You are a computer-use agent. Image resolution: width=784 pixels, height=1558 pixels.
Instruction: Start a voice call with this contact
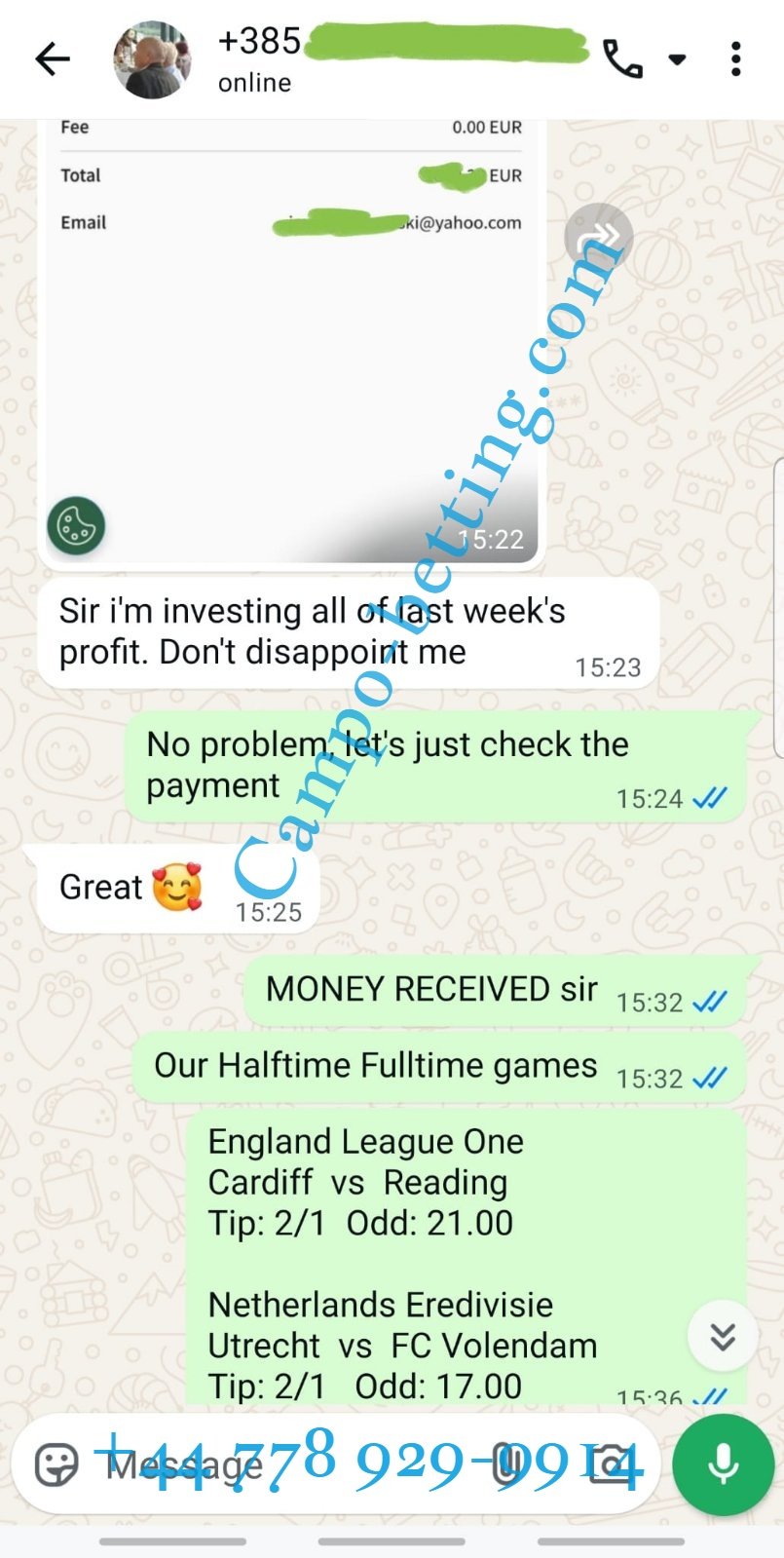pos(622,59)
